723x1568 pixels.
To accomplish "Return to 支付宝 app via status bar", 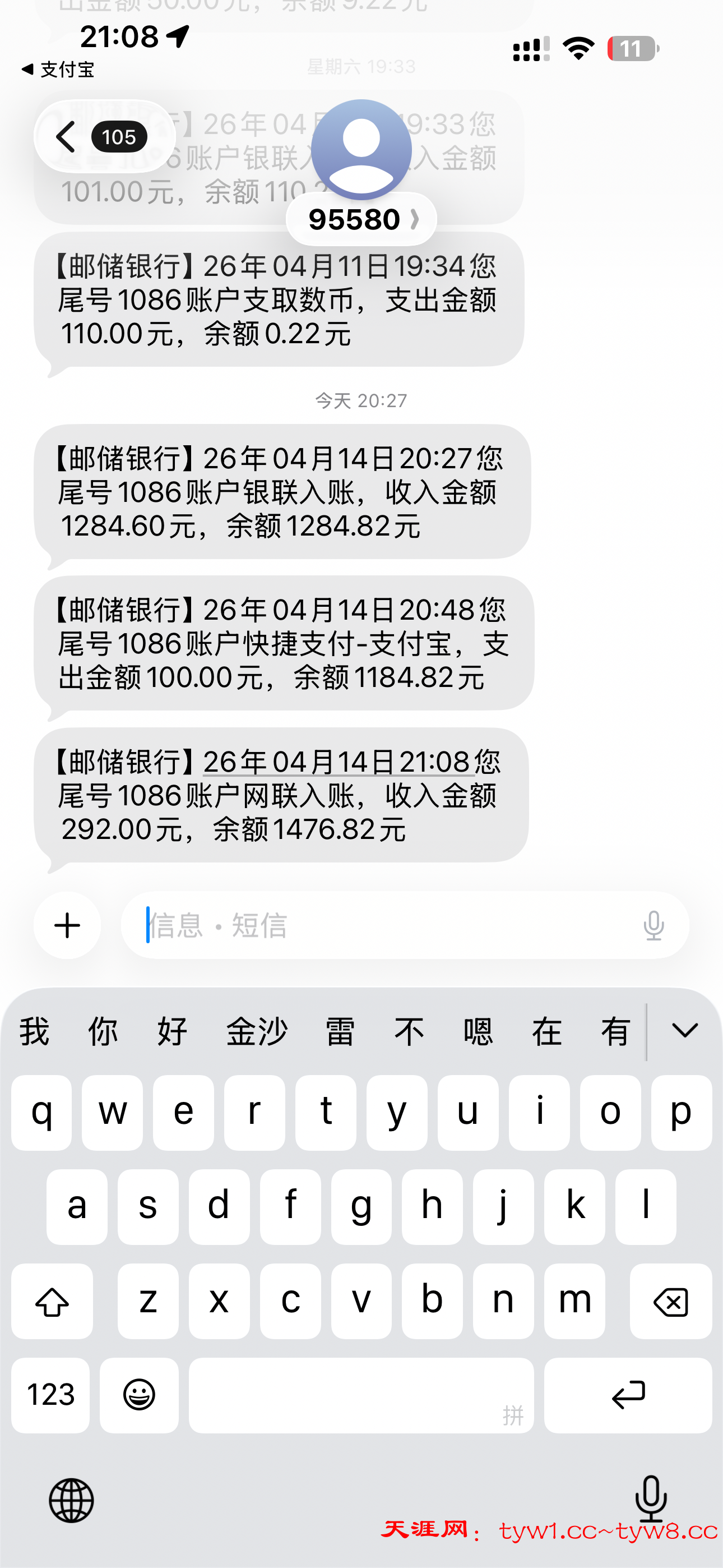I will (x=58, y=70).
